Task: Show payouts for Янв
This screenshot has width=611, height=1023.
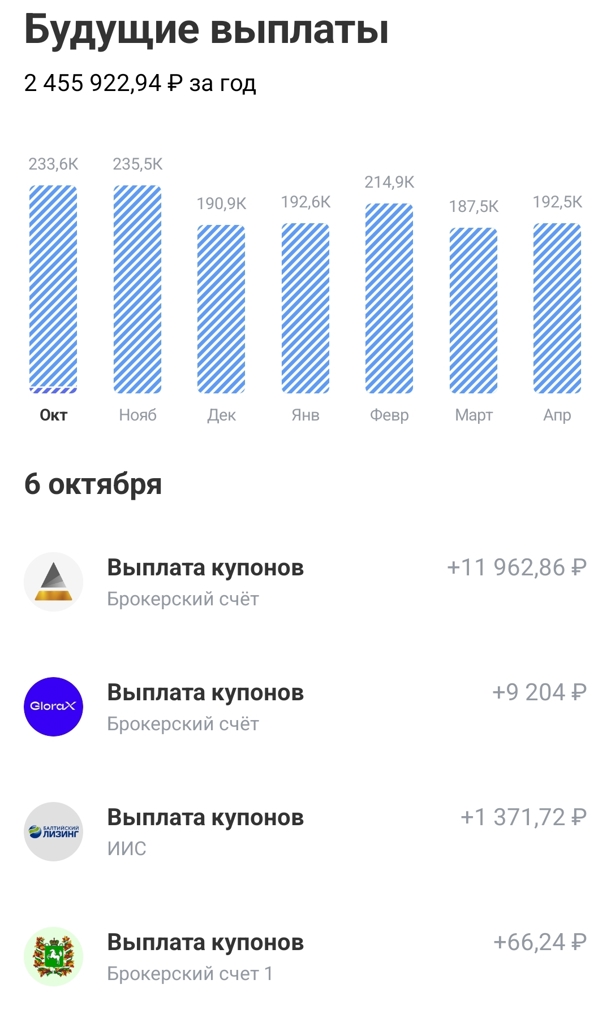Action: coord(305,308)
